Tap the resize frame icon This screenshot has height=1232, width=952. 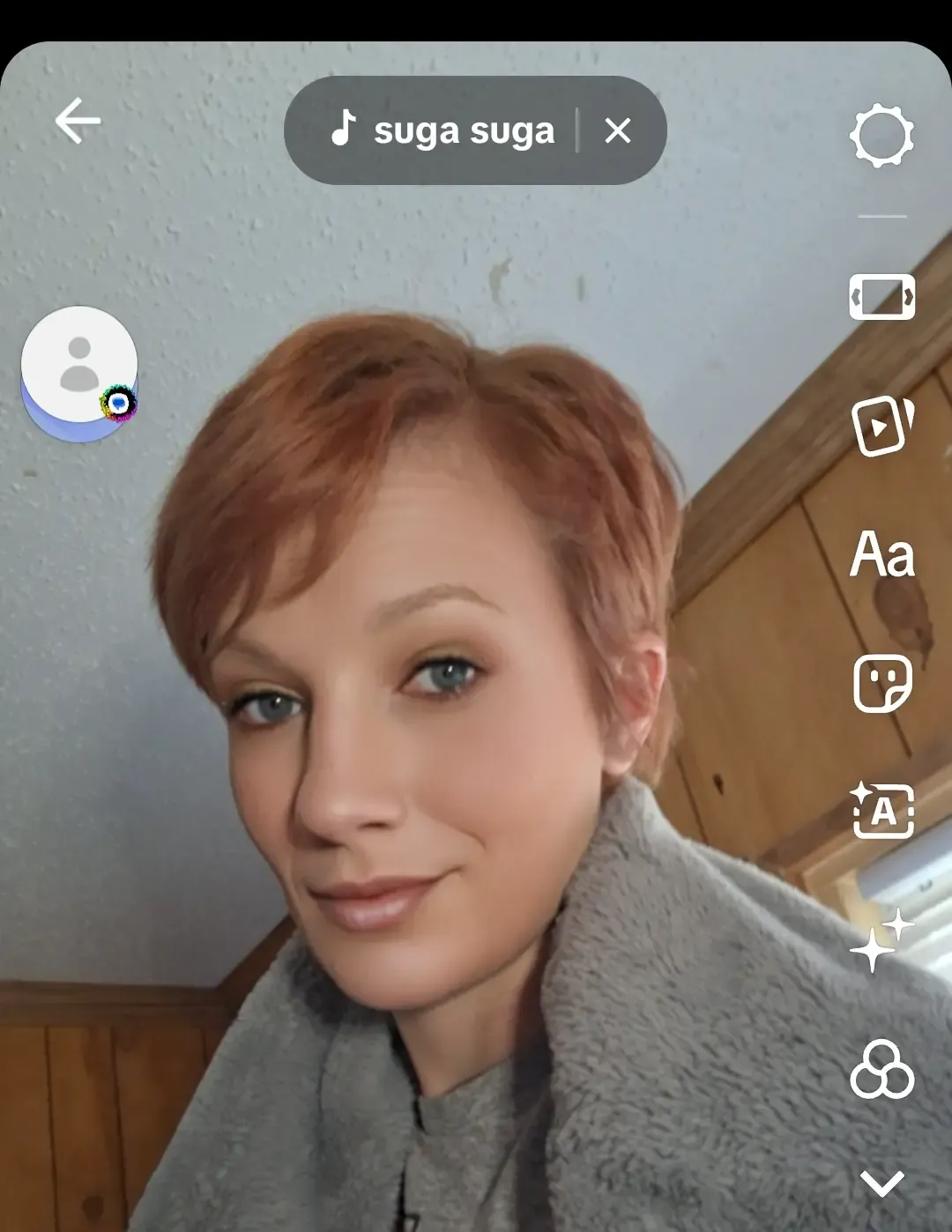tap(881, 297)
